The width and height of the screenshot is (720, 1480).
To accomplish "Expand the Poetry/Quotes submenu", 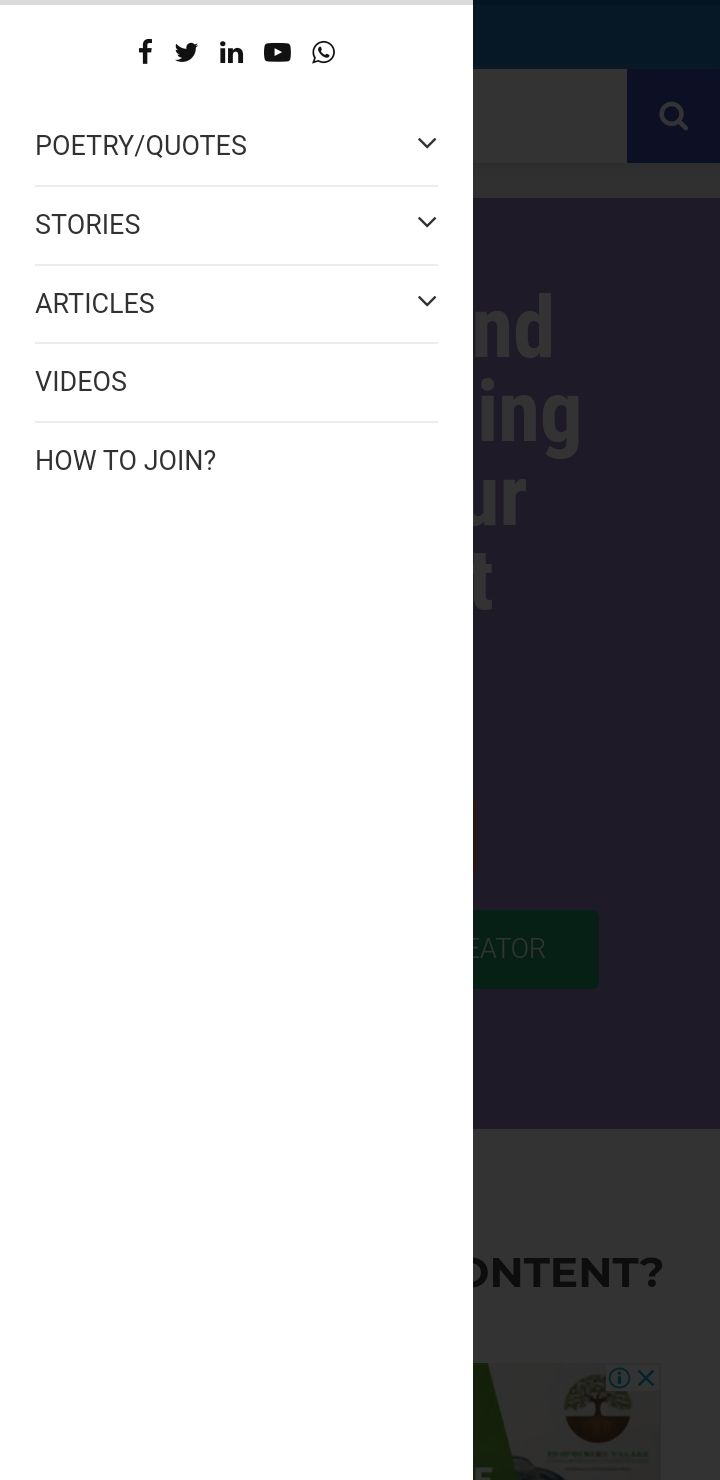I will 427,144.
